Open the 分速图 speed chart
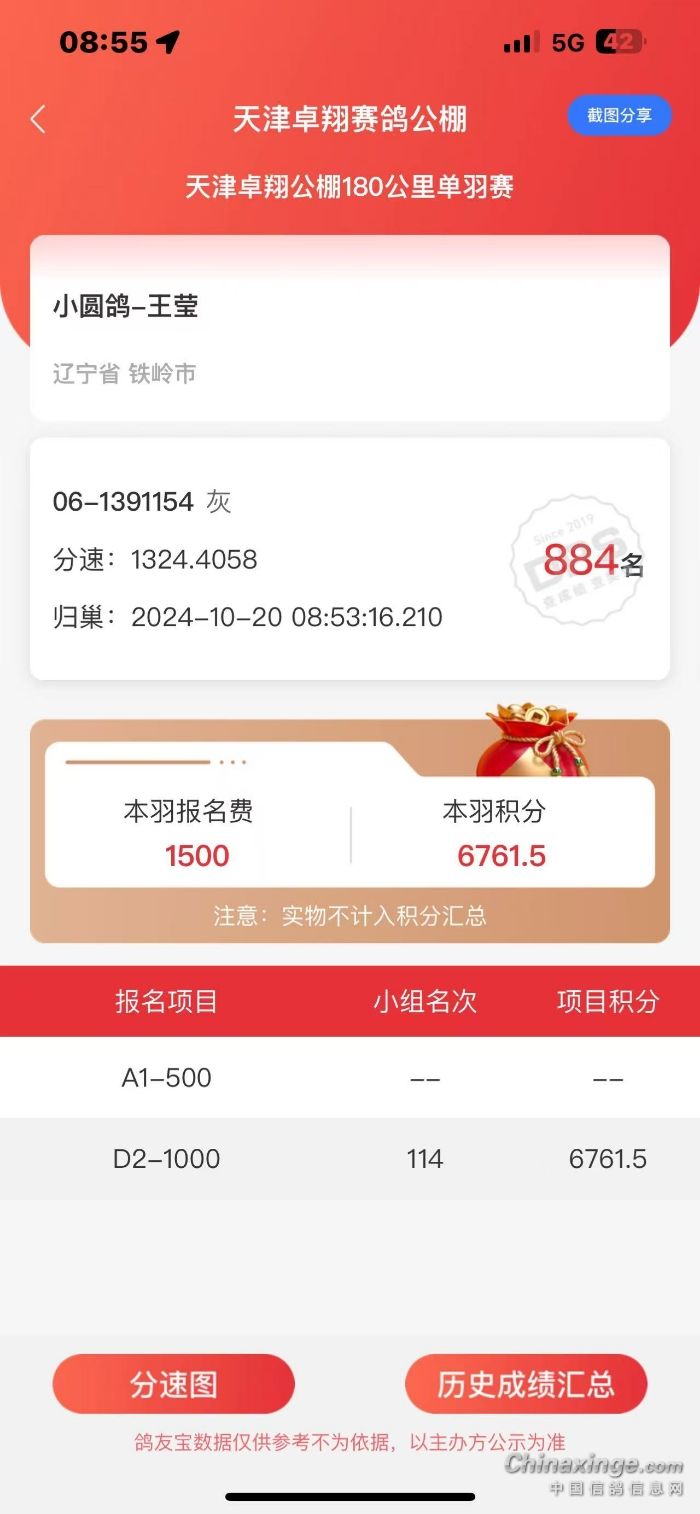Viewport: 700px width, 1514px height. (x=174, y=1384)
